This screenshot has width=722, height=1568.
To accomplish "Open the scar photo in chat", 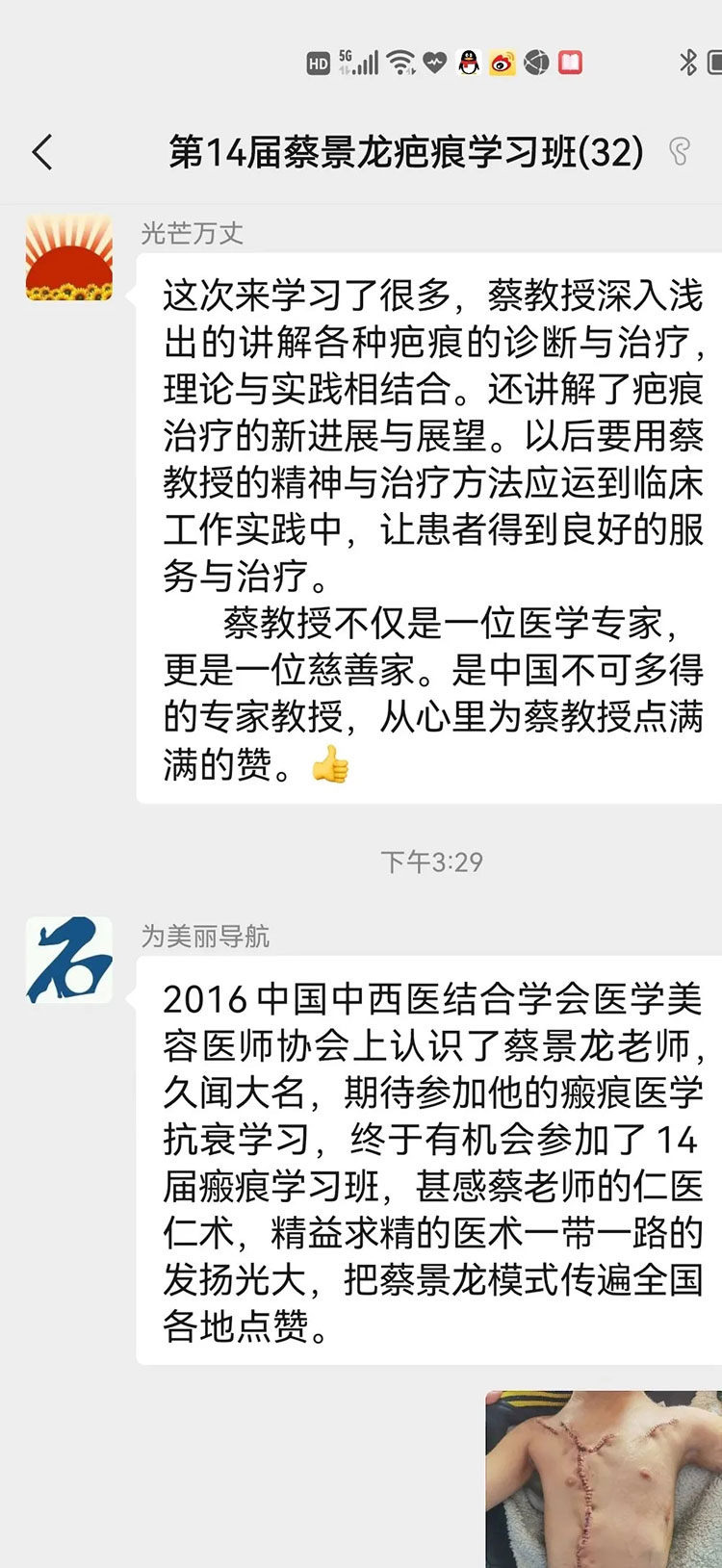I will [603, 1478].
